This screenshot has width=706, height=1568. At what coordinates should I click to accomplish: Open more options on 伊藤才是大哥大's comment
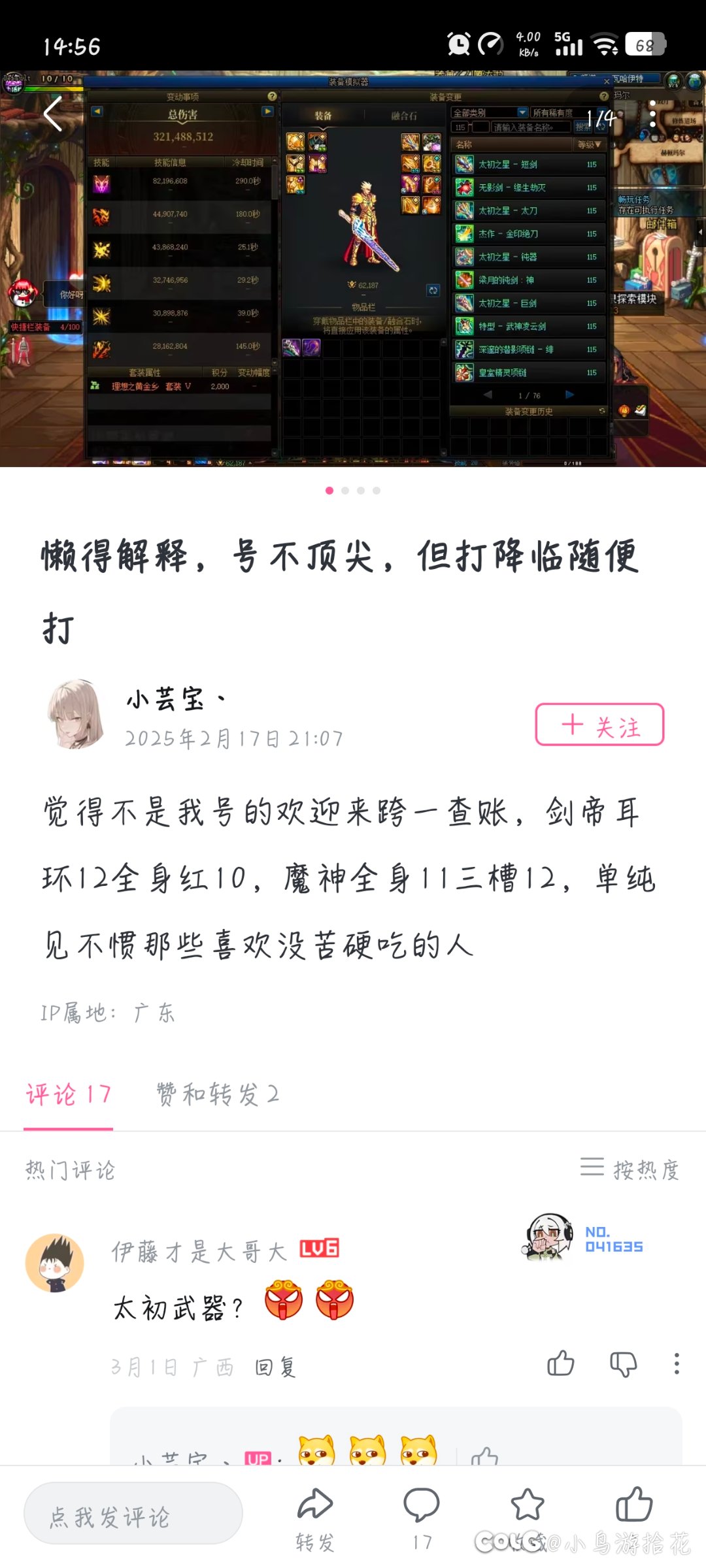pyautogui.click(x=677, y=1364)
